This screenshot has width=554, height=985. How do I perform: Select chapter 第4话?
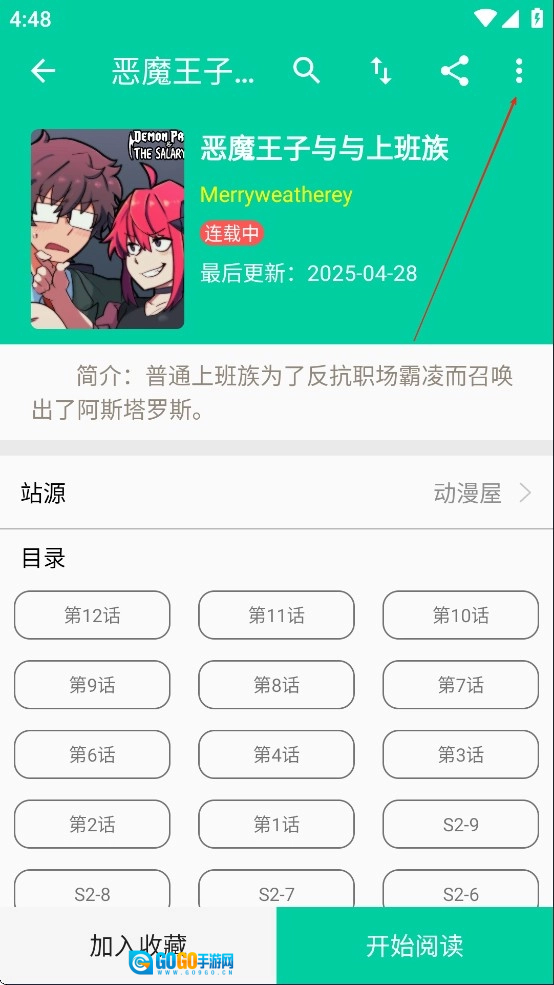276,754
